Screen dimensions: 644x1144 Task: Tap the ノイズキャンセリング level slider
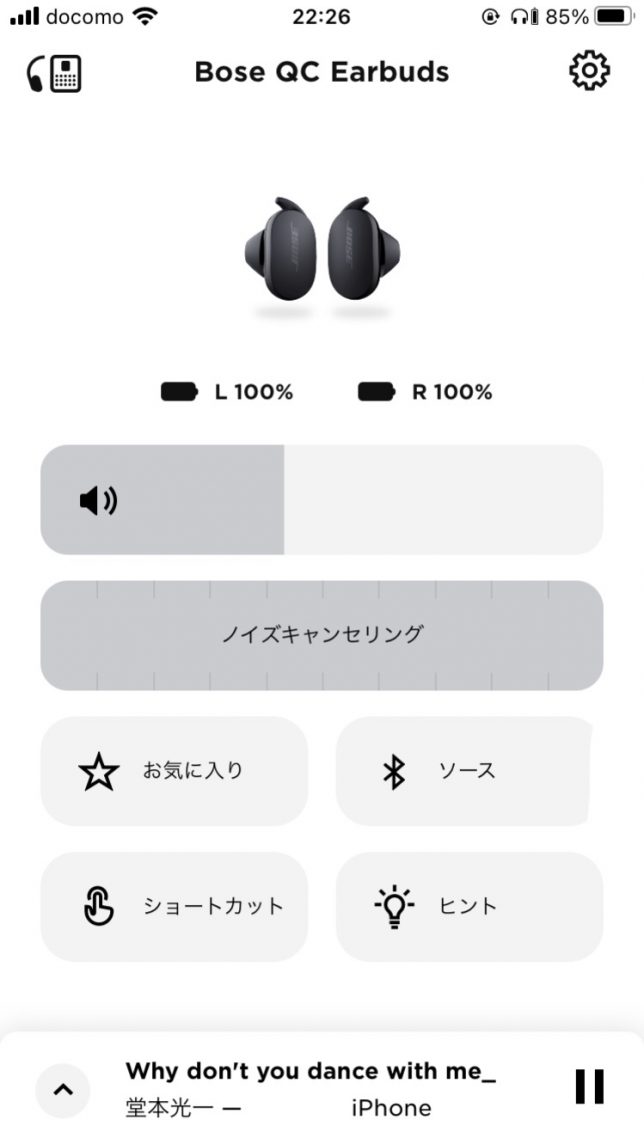tap(321, 635)
